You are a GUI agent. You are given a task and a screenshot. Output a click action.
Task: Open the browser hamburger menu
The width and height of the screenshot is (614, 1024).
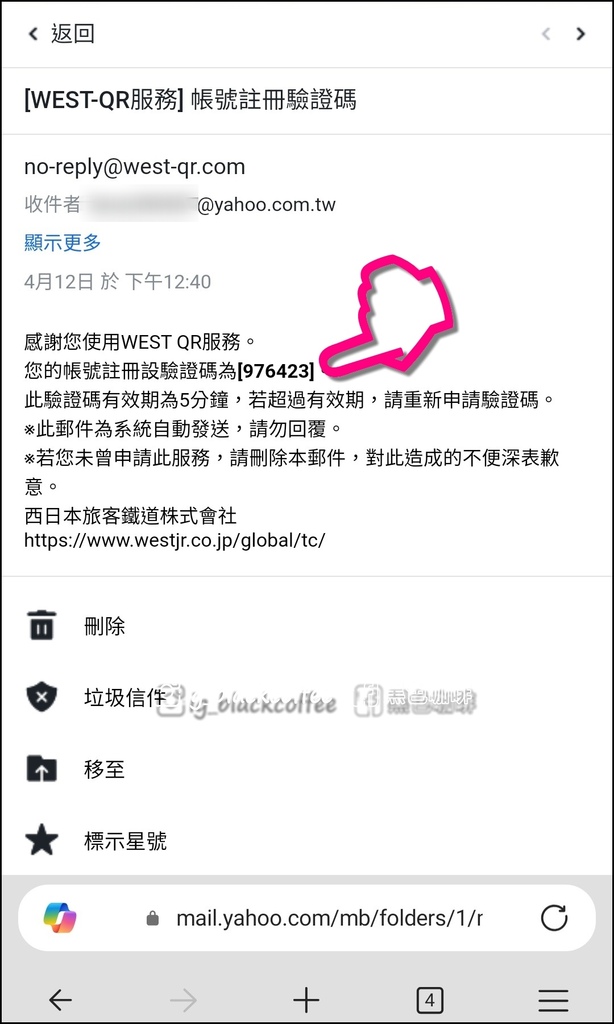click(x=553, y=999)
